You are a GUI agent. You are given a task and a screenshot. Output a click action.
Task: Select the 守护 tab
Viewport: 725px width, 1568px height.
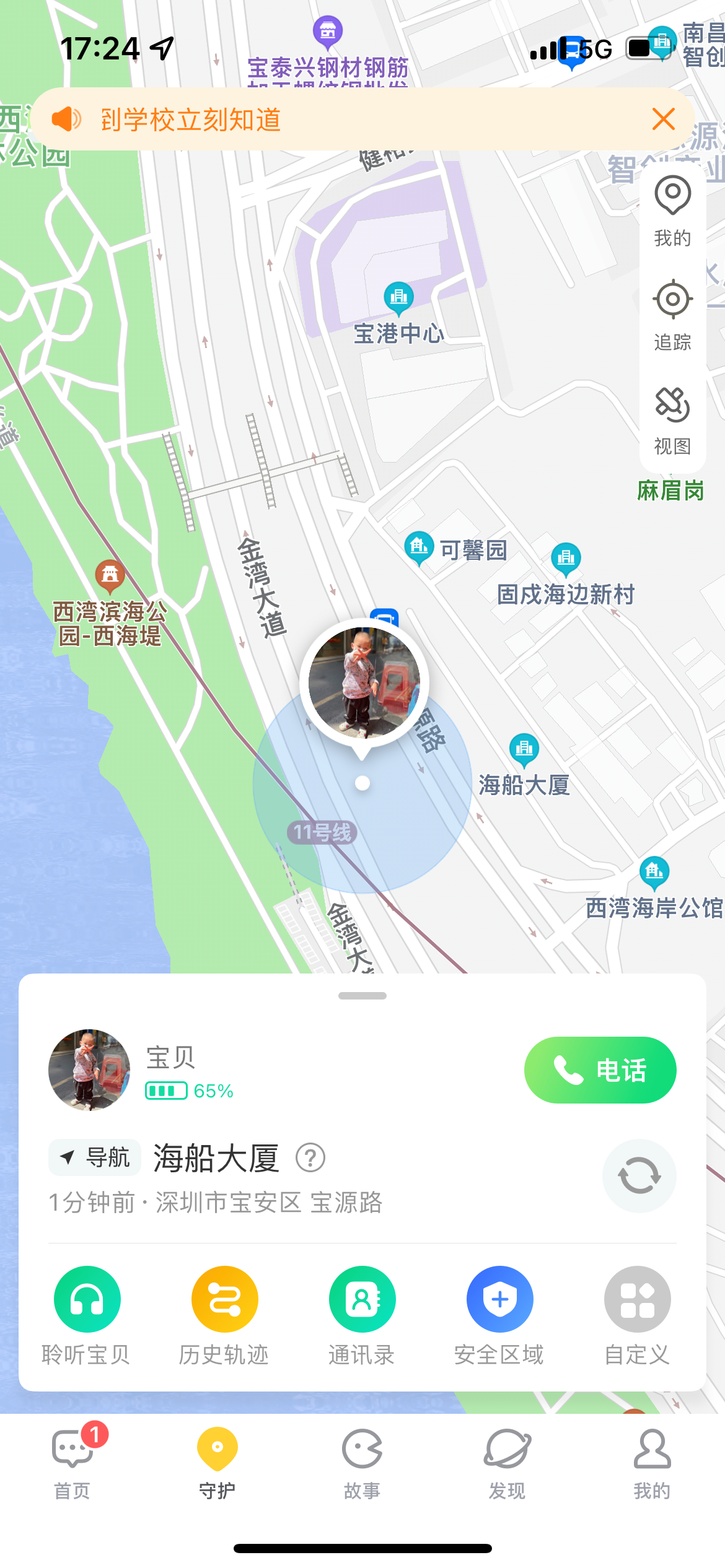217,1463
